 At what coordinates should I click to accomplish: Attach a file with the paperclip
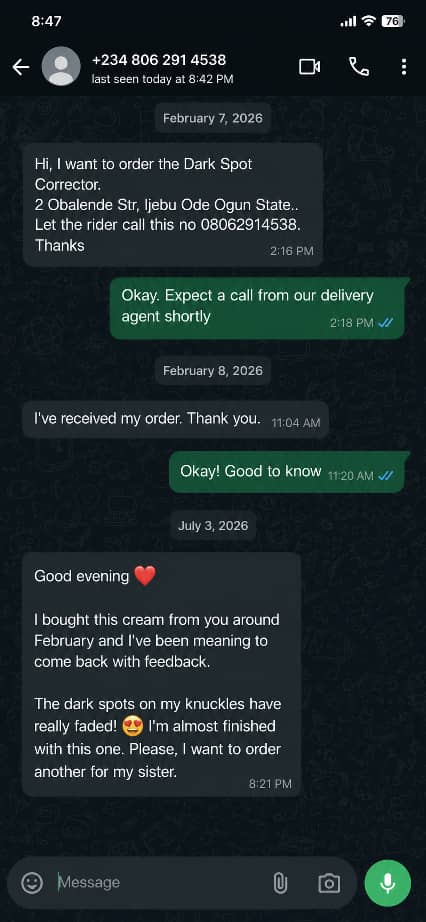(279, 883)
